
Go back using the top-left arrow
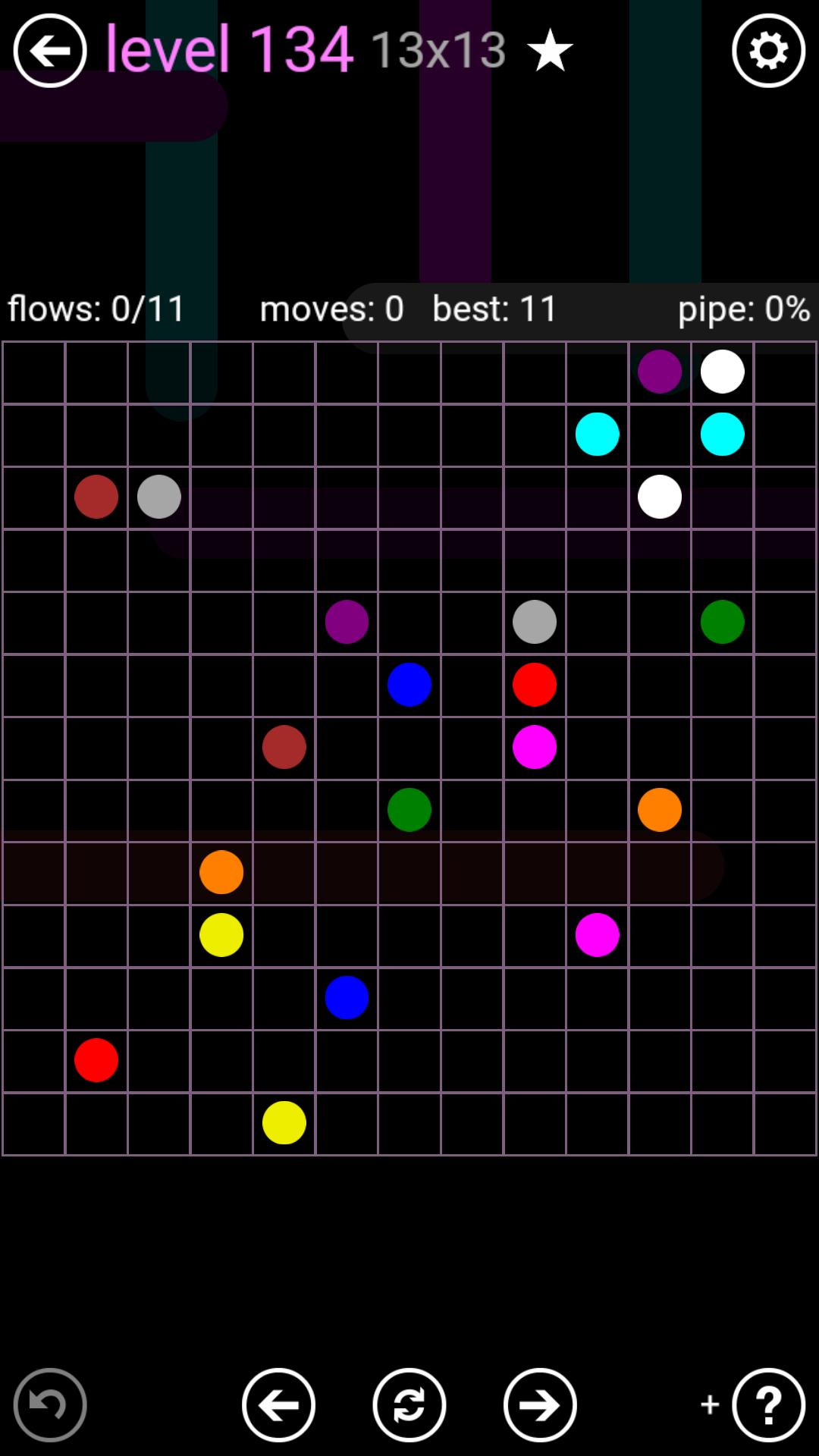pyautogui.click(x=50, y=51)
